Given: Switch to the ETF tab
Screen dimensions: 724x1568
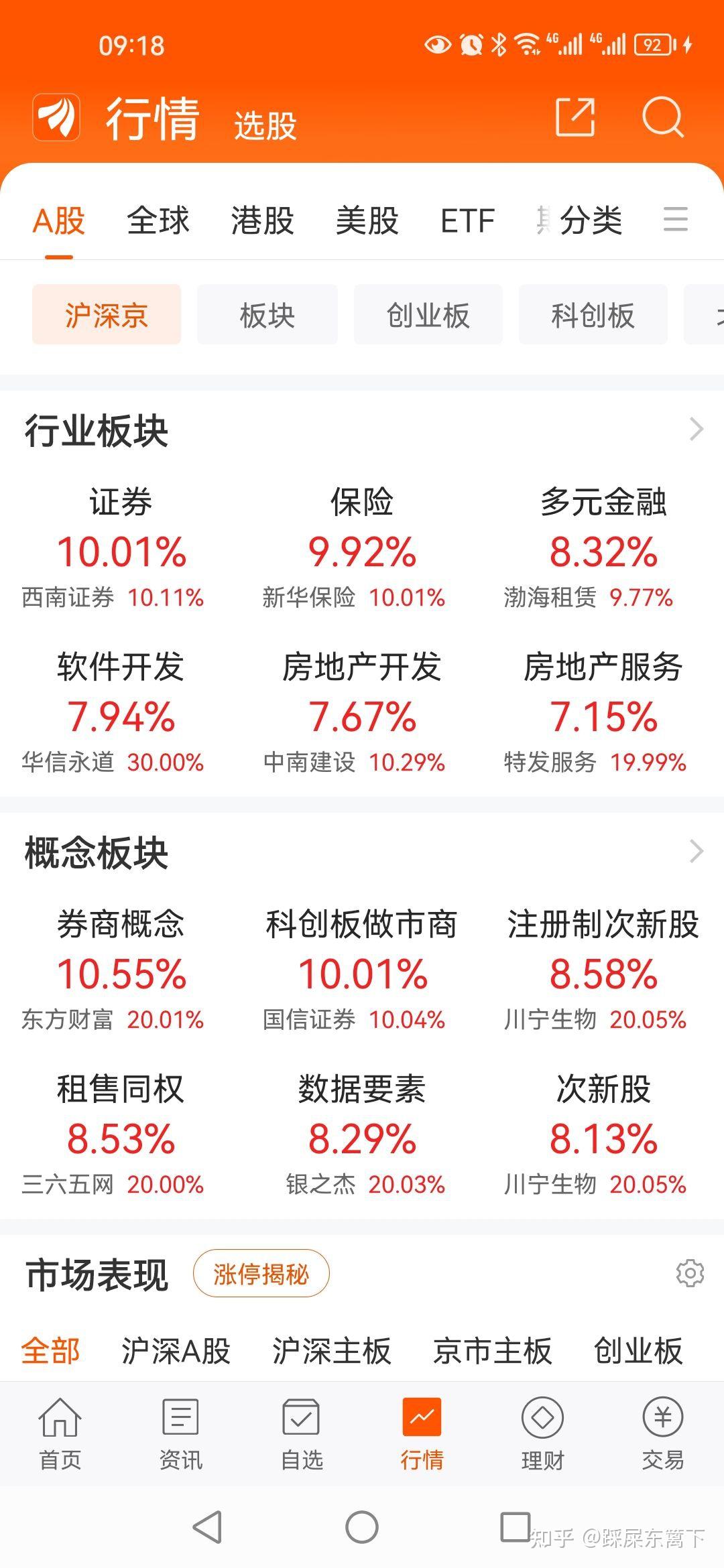Looking at the screenshot, I should click(x=467, y=221).
